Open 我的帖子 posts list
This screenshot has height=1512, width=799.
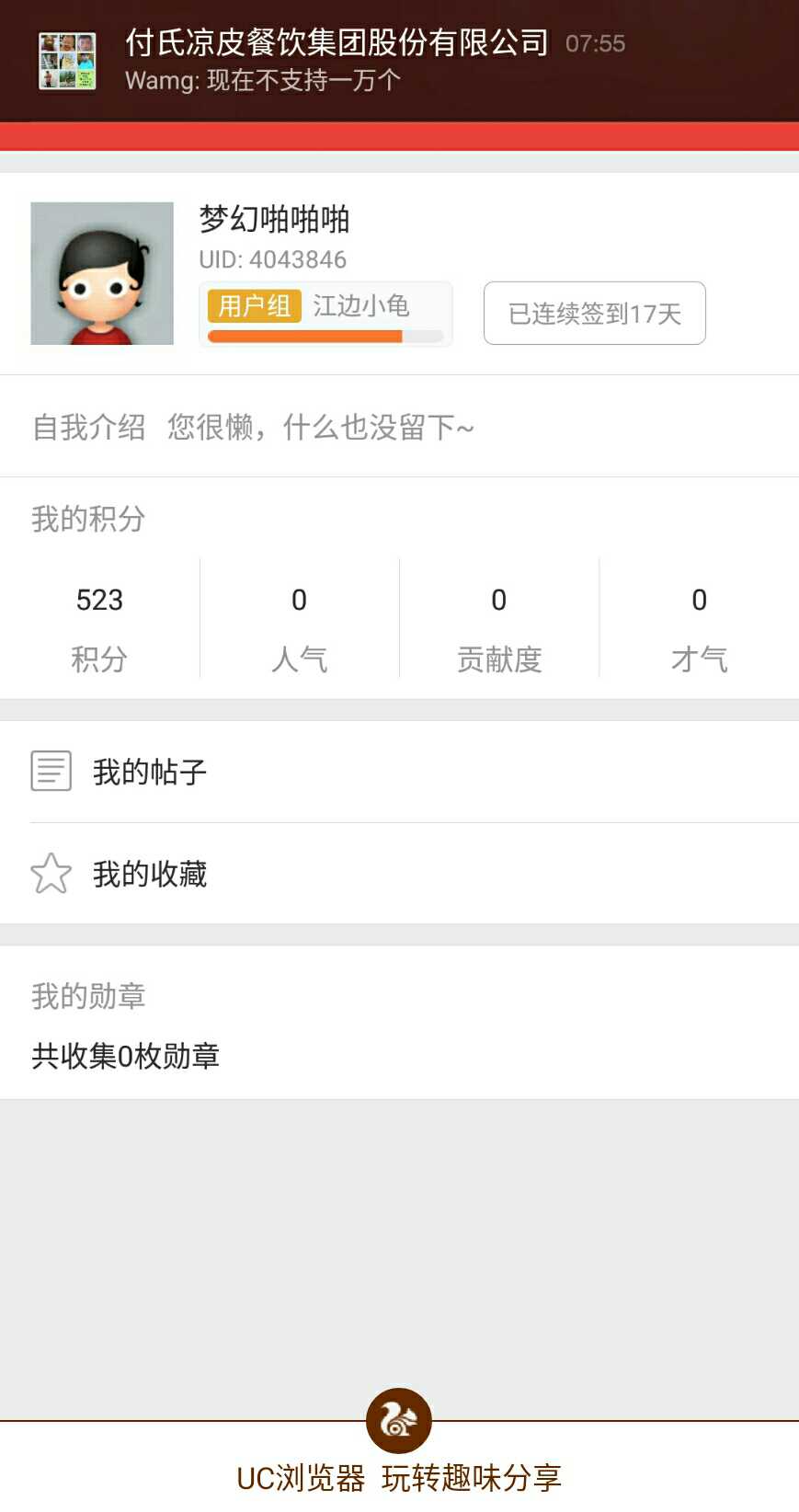399,772
